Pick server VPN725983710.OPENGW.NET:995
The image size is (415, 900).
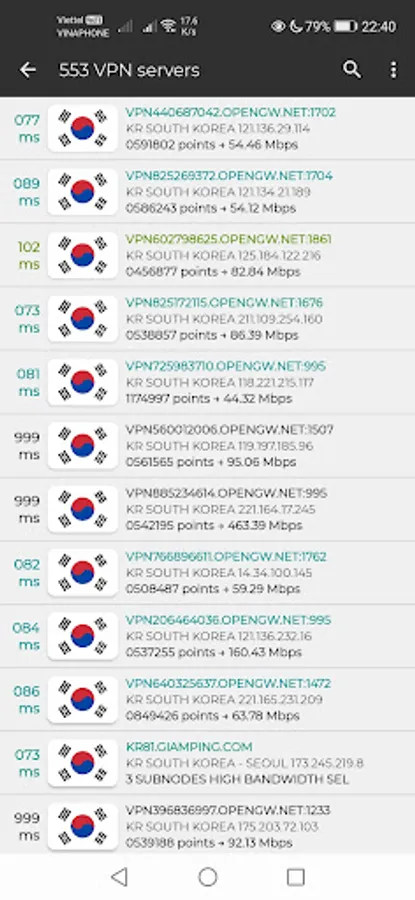point(207,382)
